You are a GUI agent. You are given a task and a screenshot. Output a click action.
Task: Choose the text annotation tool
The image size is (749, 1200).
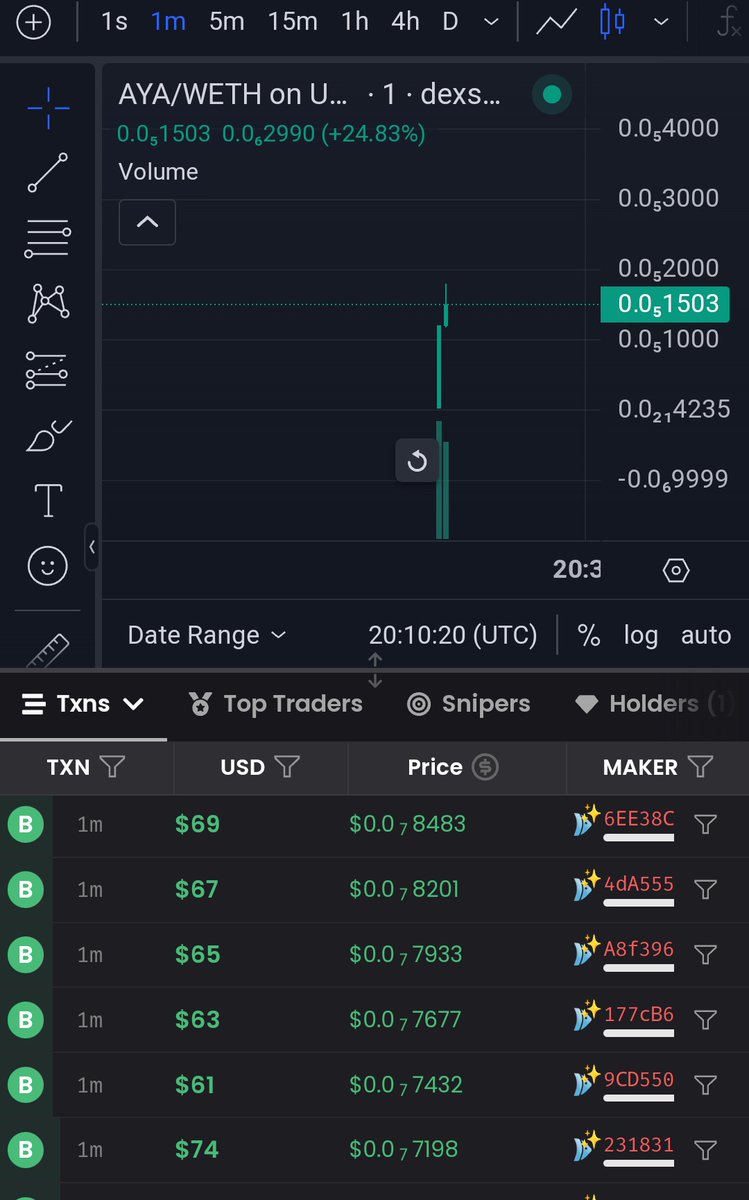click(48, 500)
